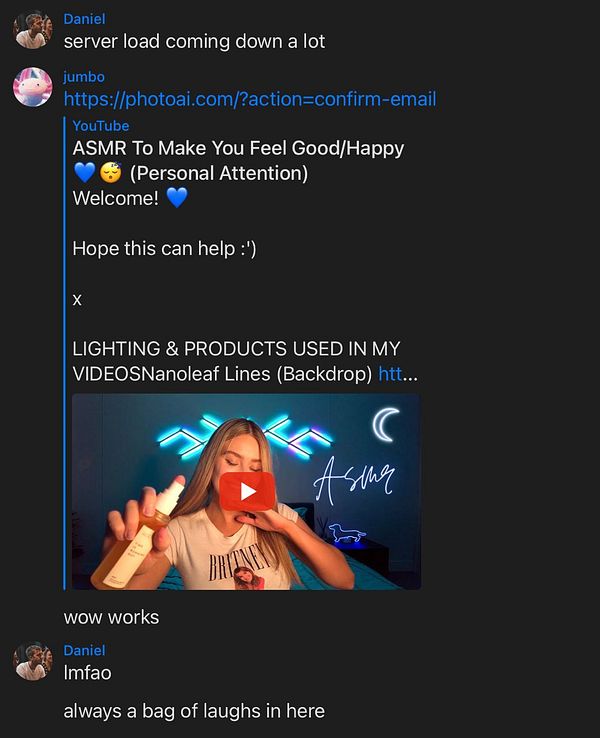Tap Daniel's username above lmfao
The width and height of the screenshot is (600, 738).
(x=84, y=650)
